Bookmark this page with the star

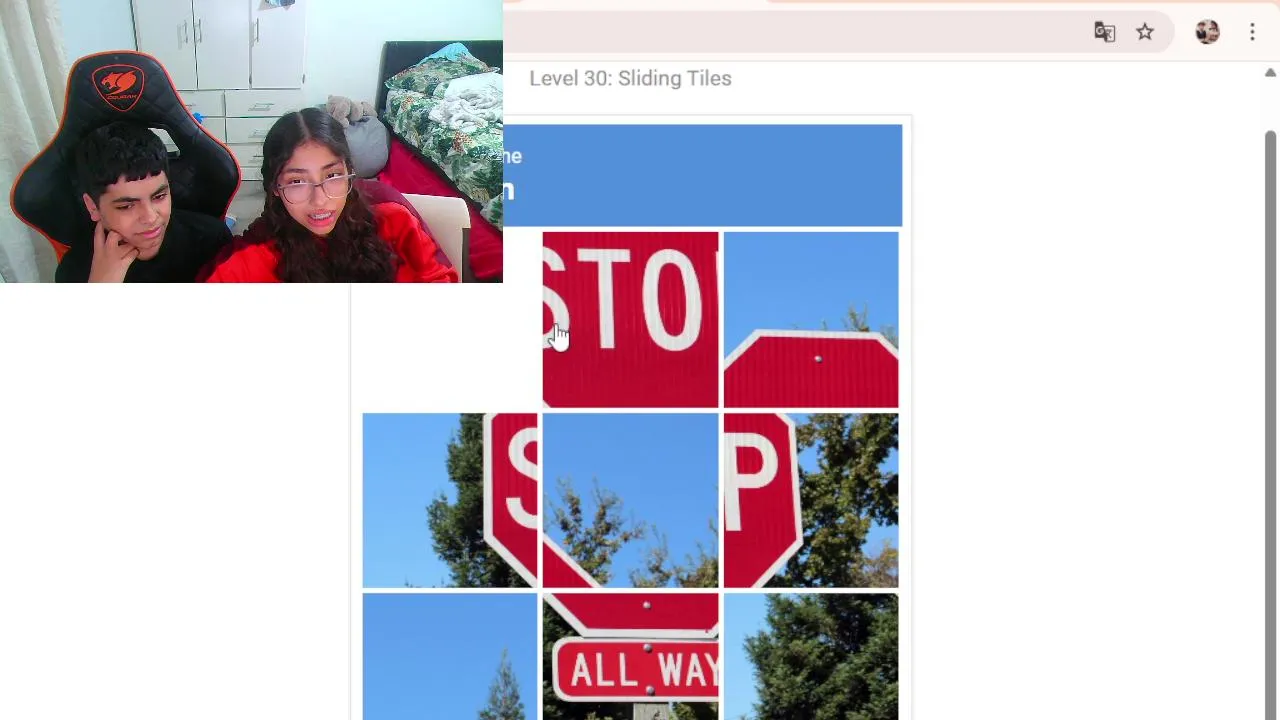click(x=1145, y=32)
